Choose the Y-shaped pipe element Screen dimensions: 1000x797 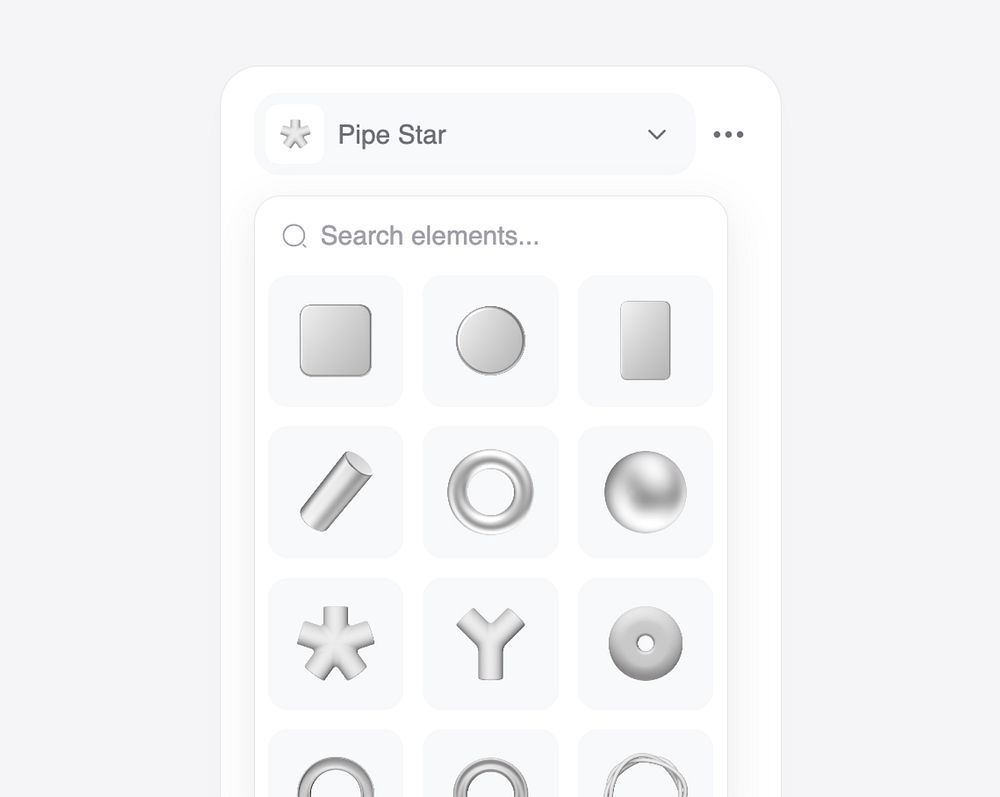pyautogui.click(x=490, y=643)
